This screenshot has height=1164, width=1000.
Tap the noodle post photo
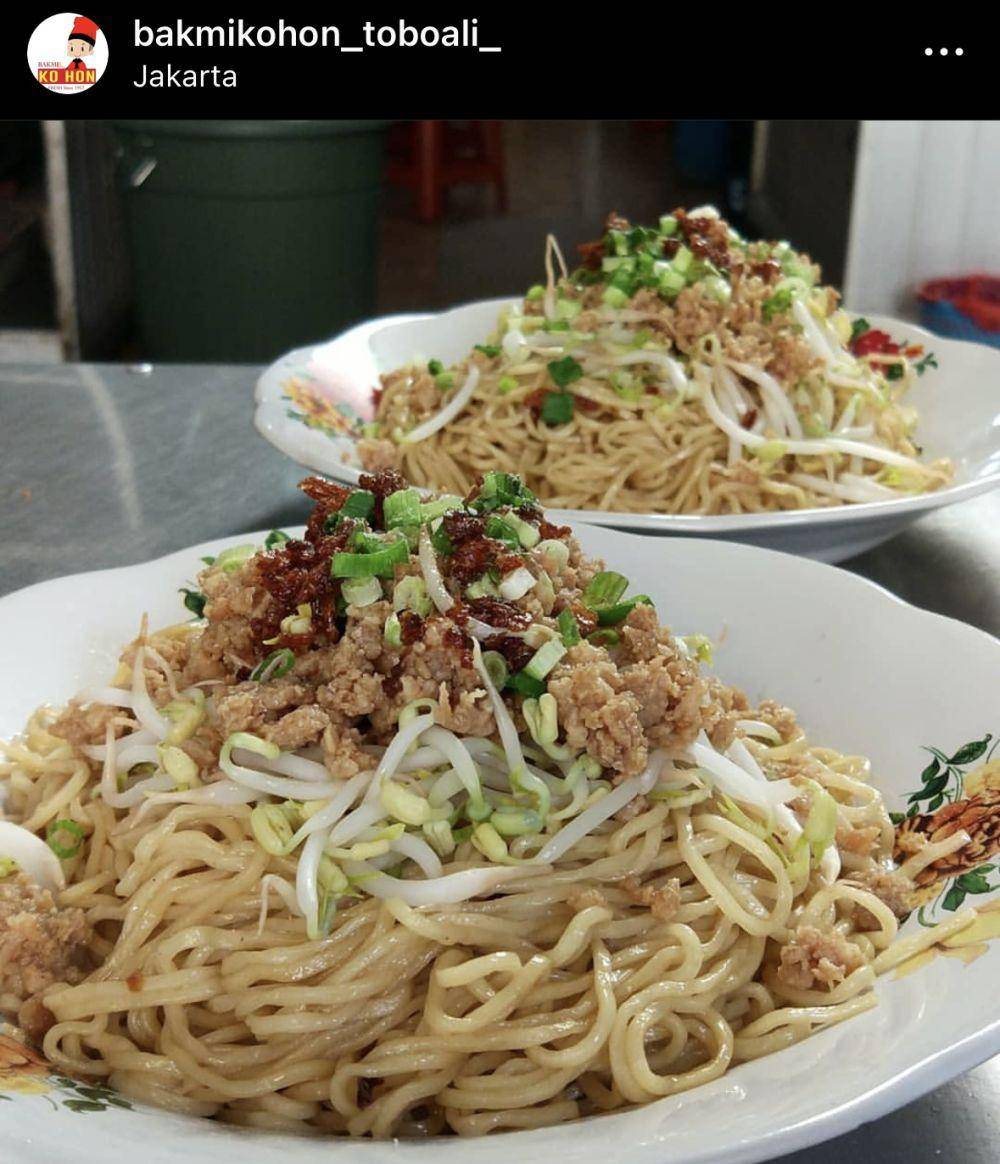(500, 640)
